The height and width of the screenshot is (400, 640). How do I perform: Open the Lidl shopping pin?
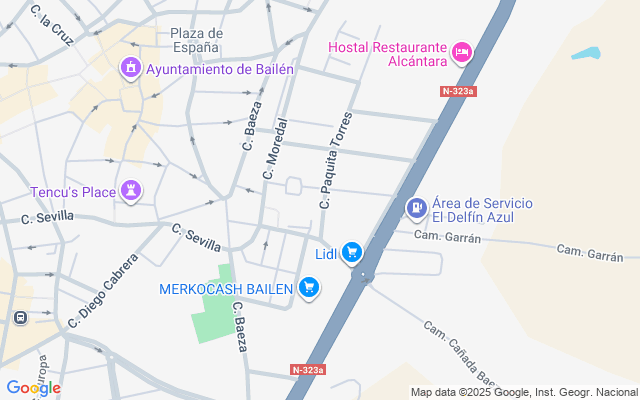352,253
